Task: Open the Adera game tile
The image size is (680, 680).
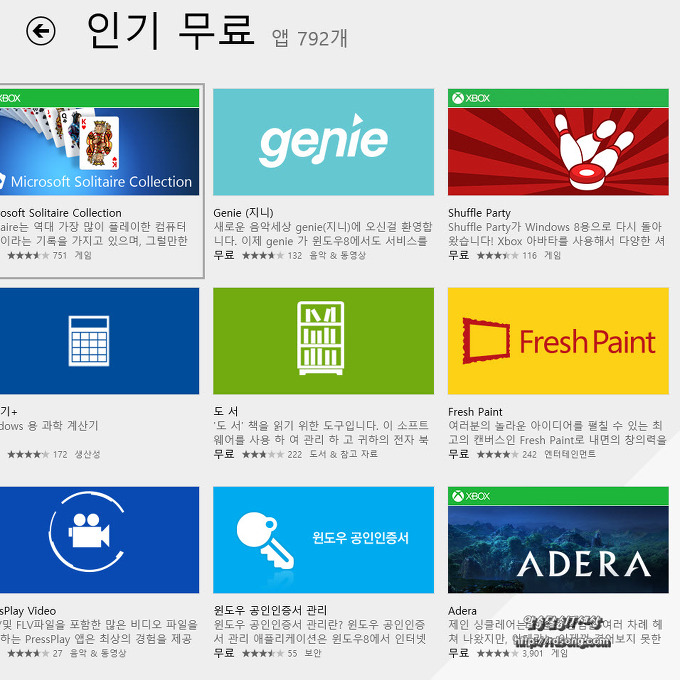Action: [557, 540]
